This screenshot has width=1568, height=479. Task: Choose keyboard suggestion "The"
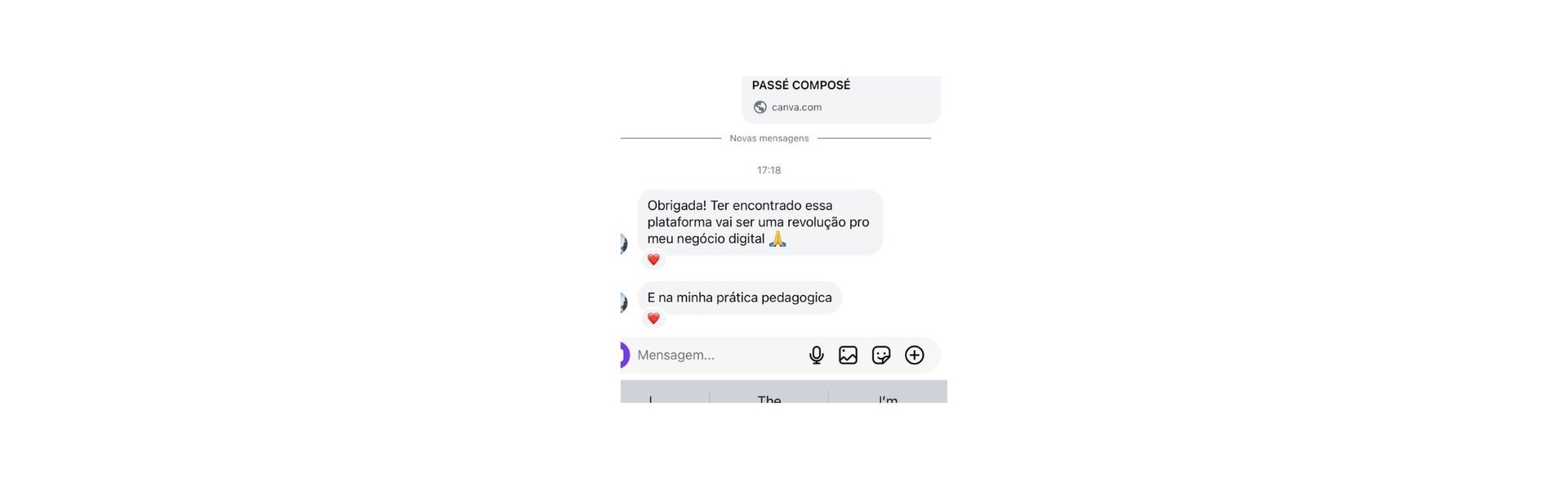click(768, 396)
